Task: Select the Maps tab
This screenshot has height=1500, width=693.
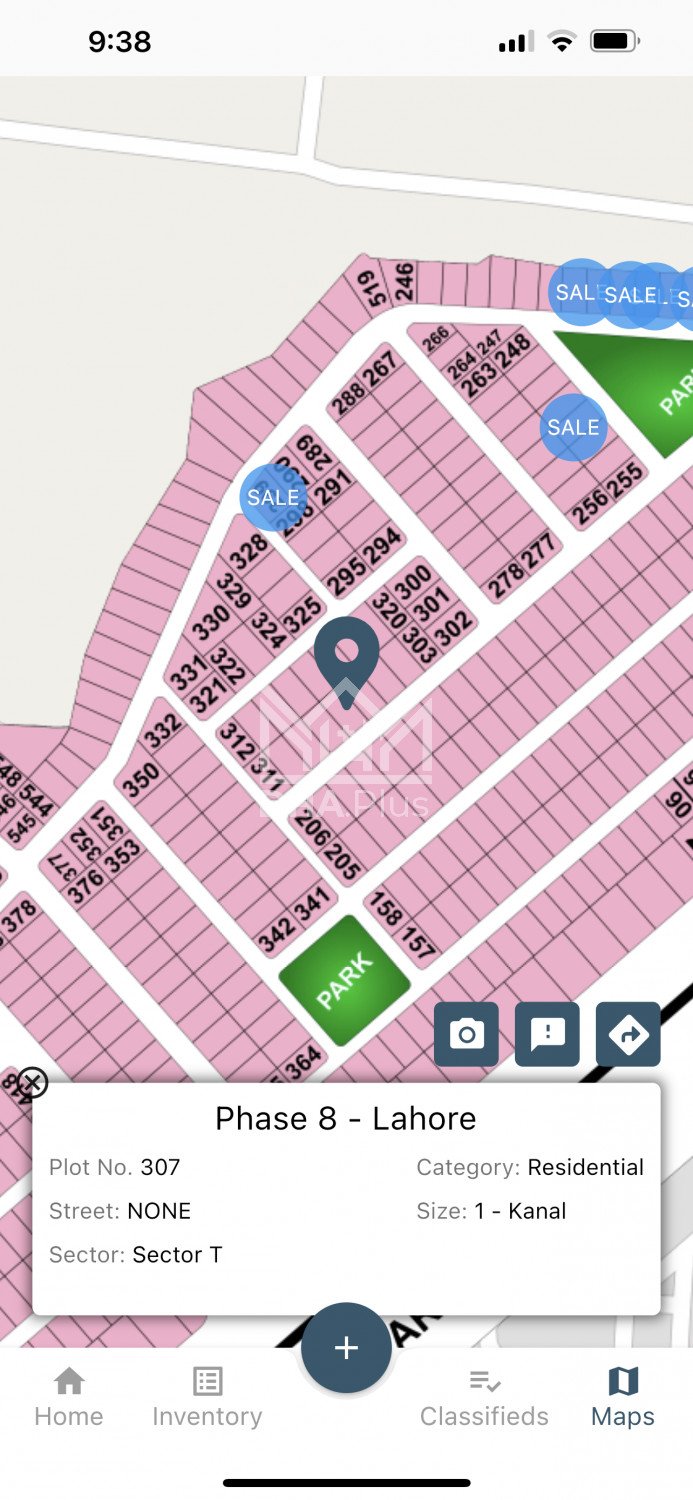Action: pos(622,1397)
